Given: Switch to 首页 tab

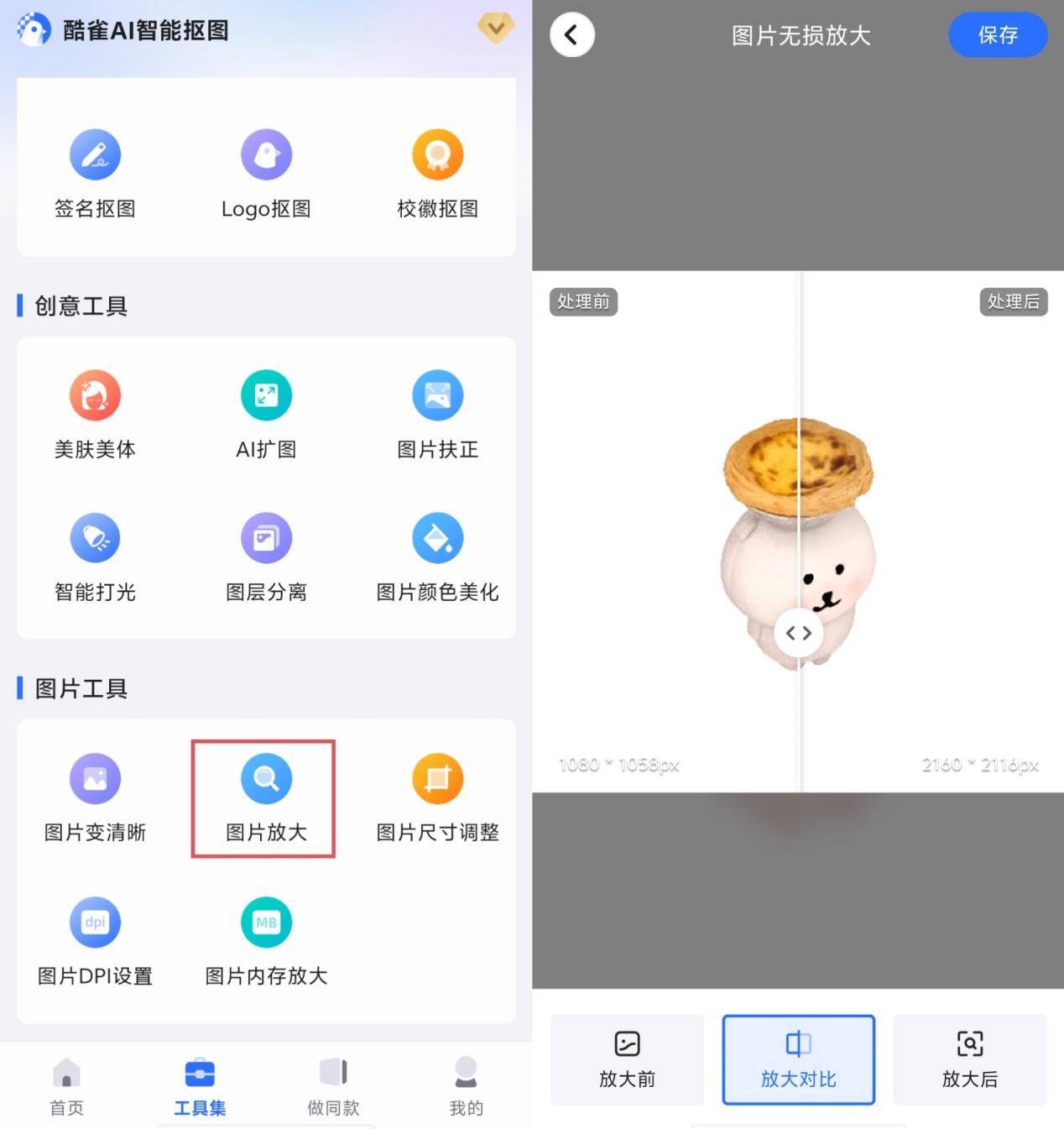Looking at the screenshot, I should (x=66, y=1087).
